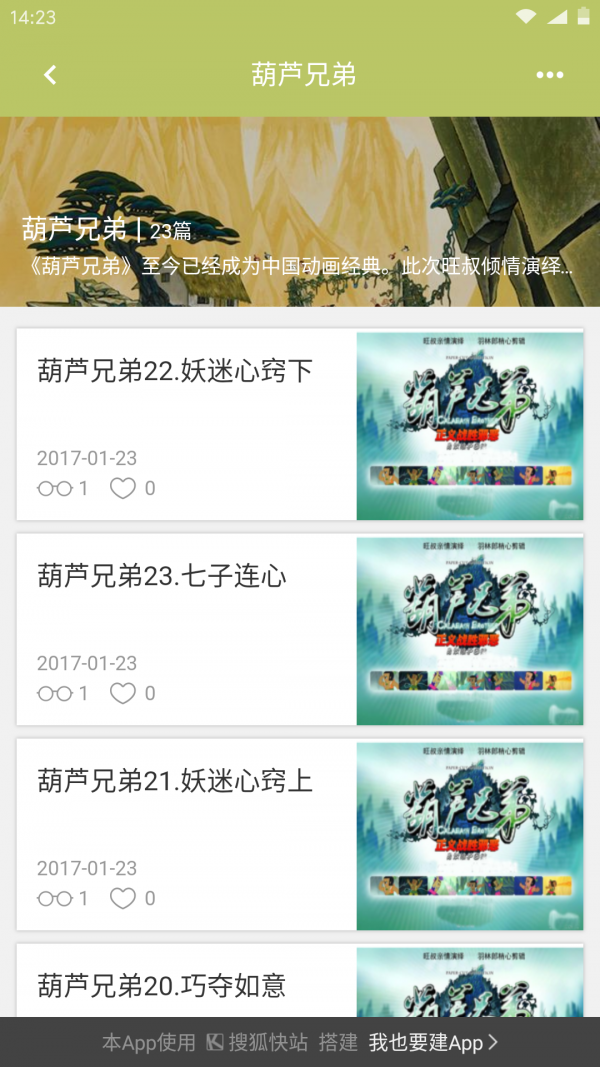The height and width of the screenshot is (1067, 600).
Task: Open the three-dot overflow menu
Action: tap(549, 75)
